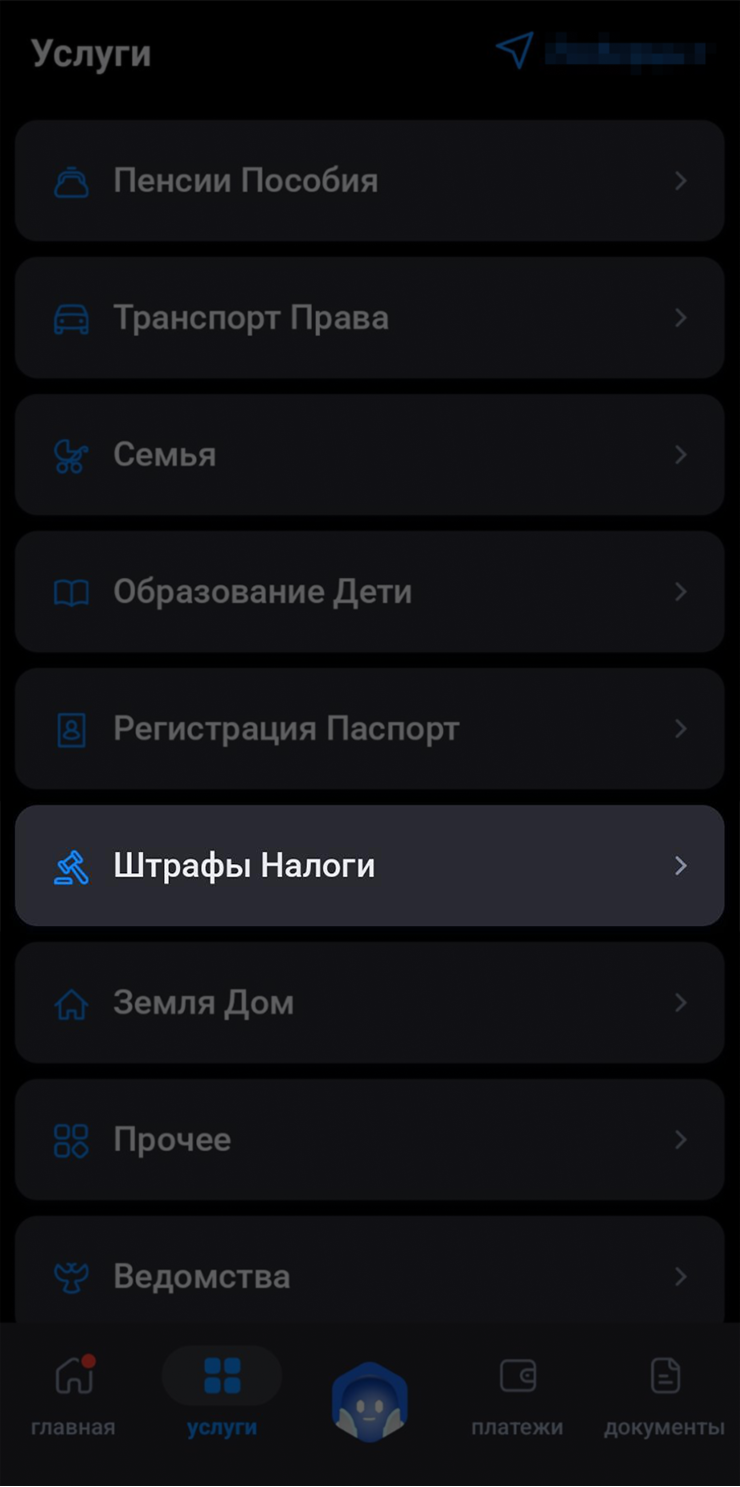
Task: Tap the location arrow icon
Action: pos(515,51)
